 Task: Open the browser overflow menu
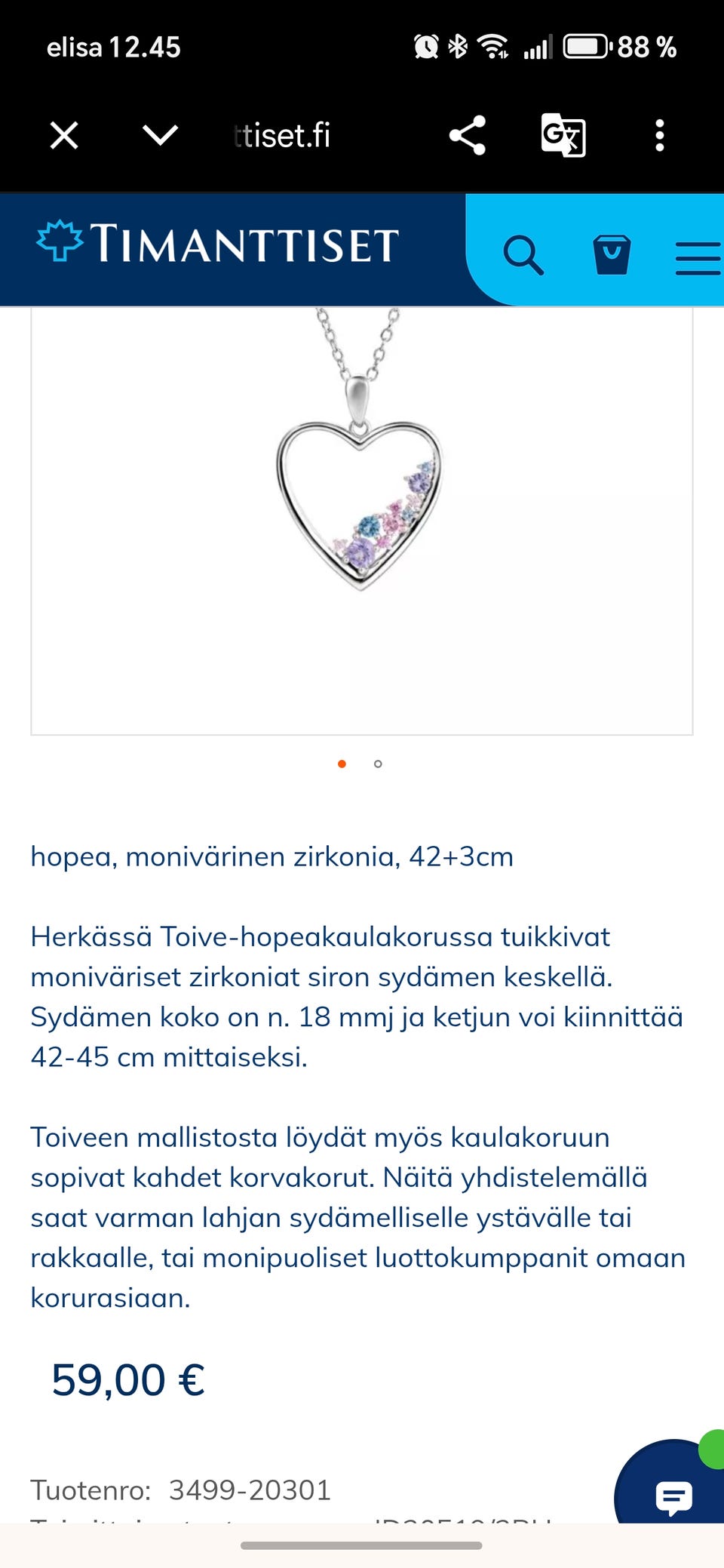(660, 136)
